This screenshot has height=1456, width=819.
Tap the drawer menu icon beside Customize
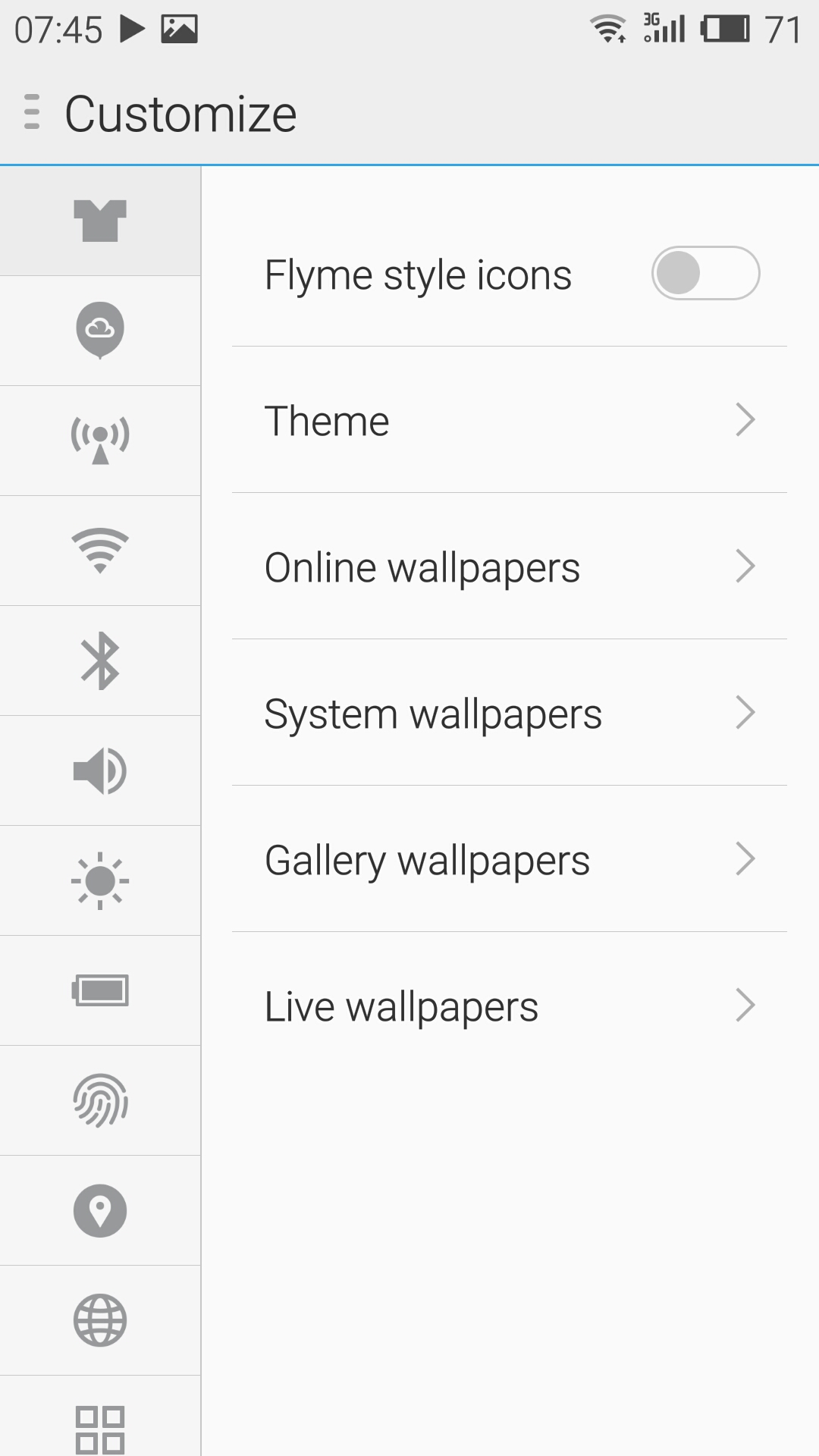pyautogui.click(x=32, y=112)
